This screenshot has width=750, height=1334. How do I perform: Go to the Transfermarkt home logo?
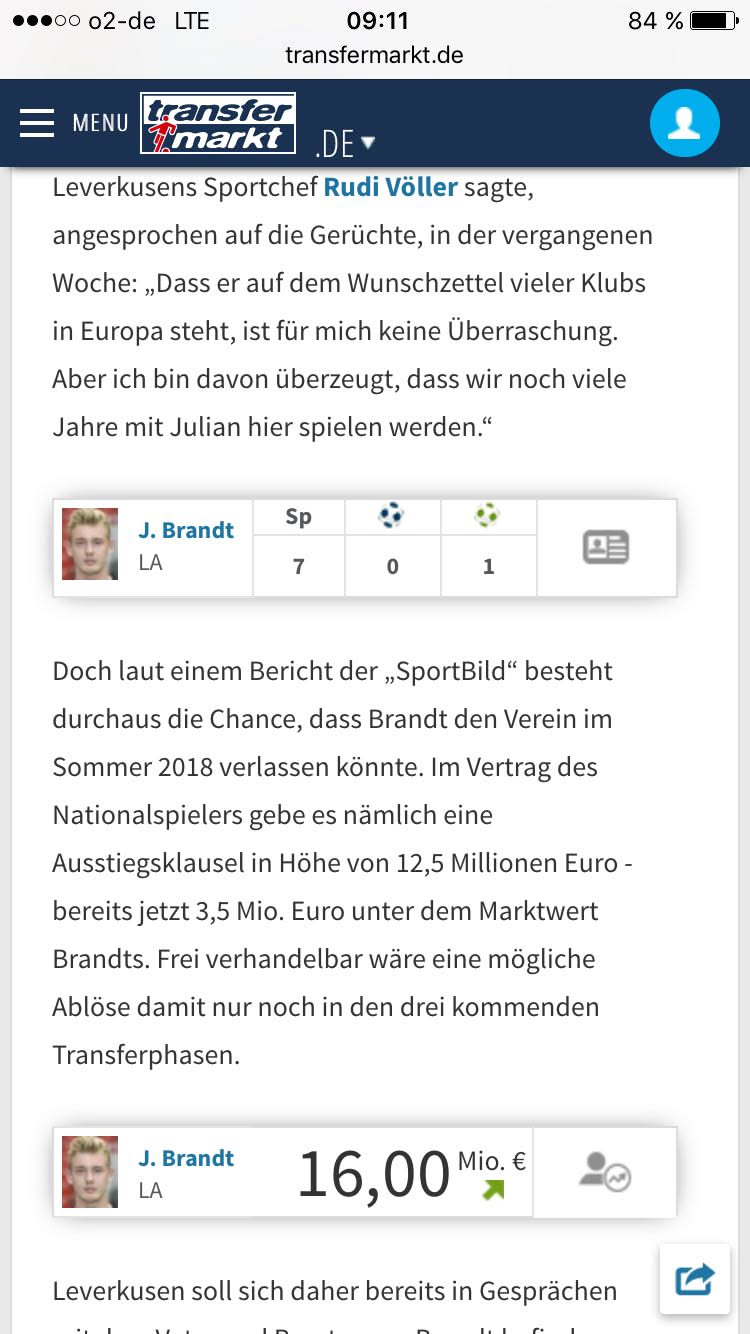click(218, 124)
